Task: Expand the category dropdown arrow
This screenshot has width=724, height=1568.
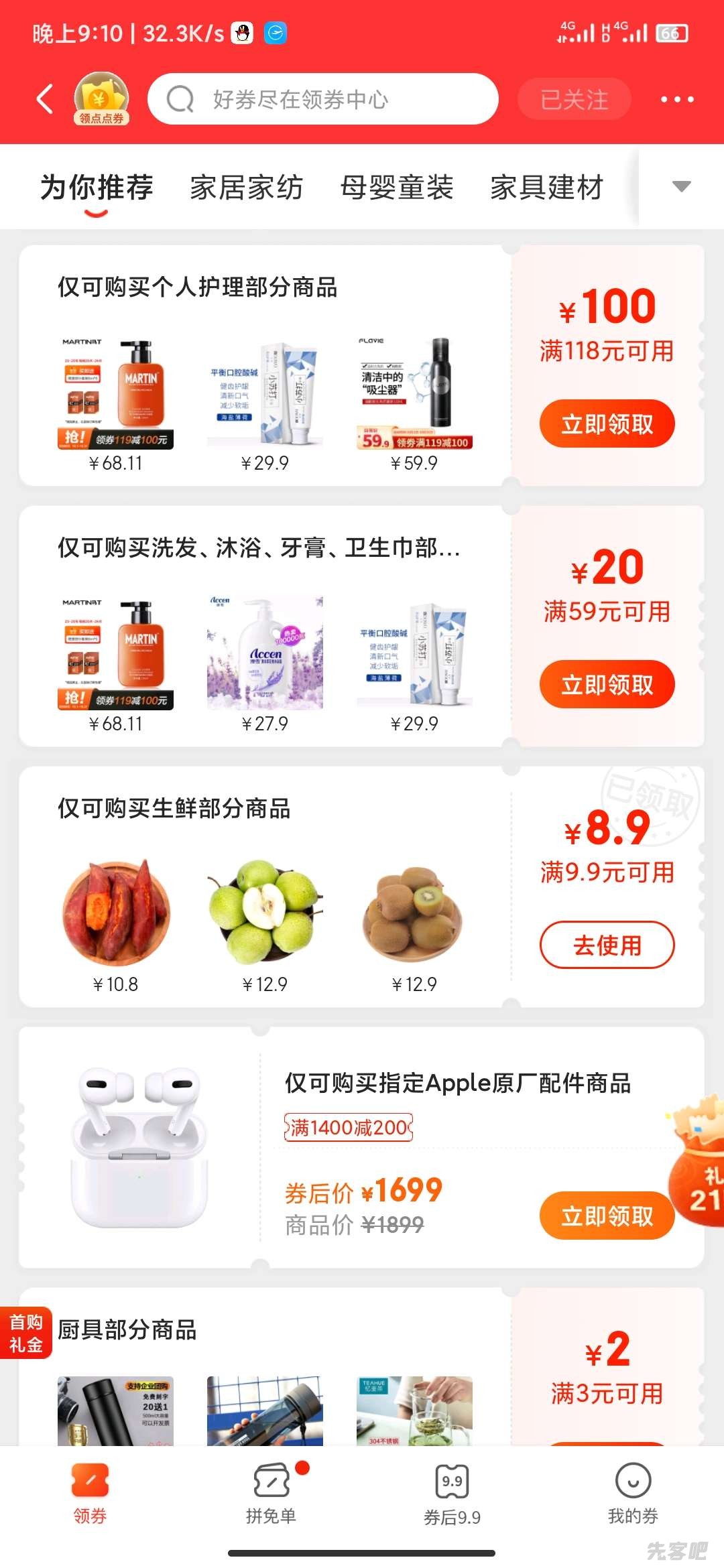Action: pyautogui.click(x=681, y=186)
